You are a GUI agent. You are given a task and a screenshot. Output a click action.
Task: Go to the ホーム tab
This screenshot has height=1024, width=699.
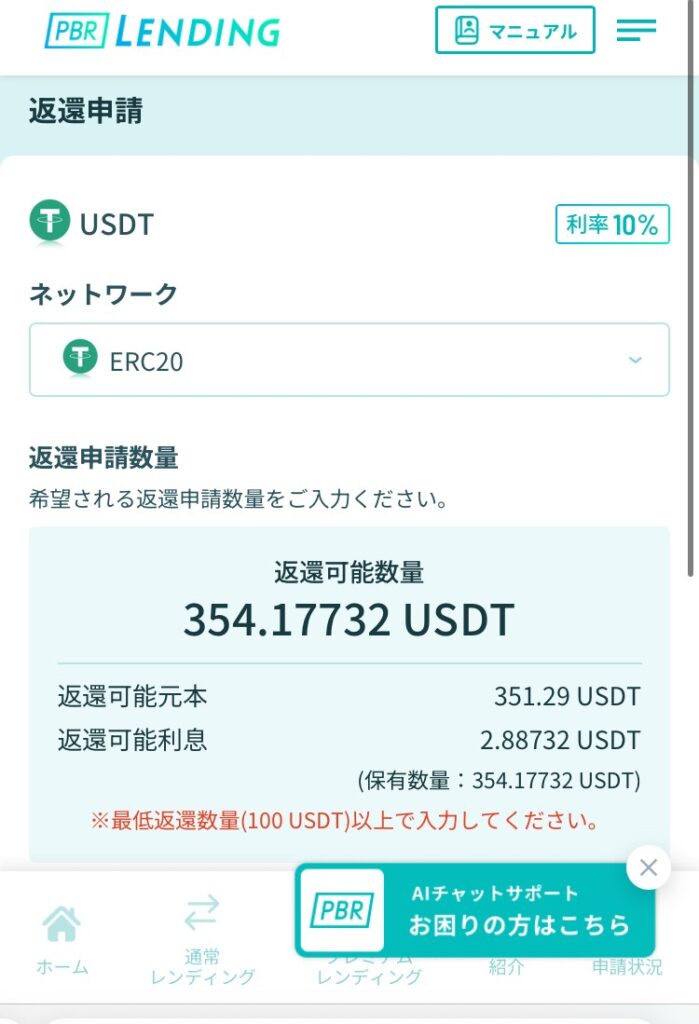pyautogui.click(x=62, y=938)
